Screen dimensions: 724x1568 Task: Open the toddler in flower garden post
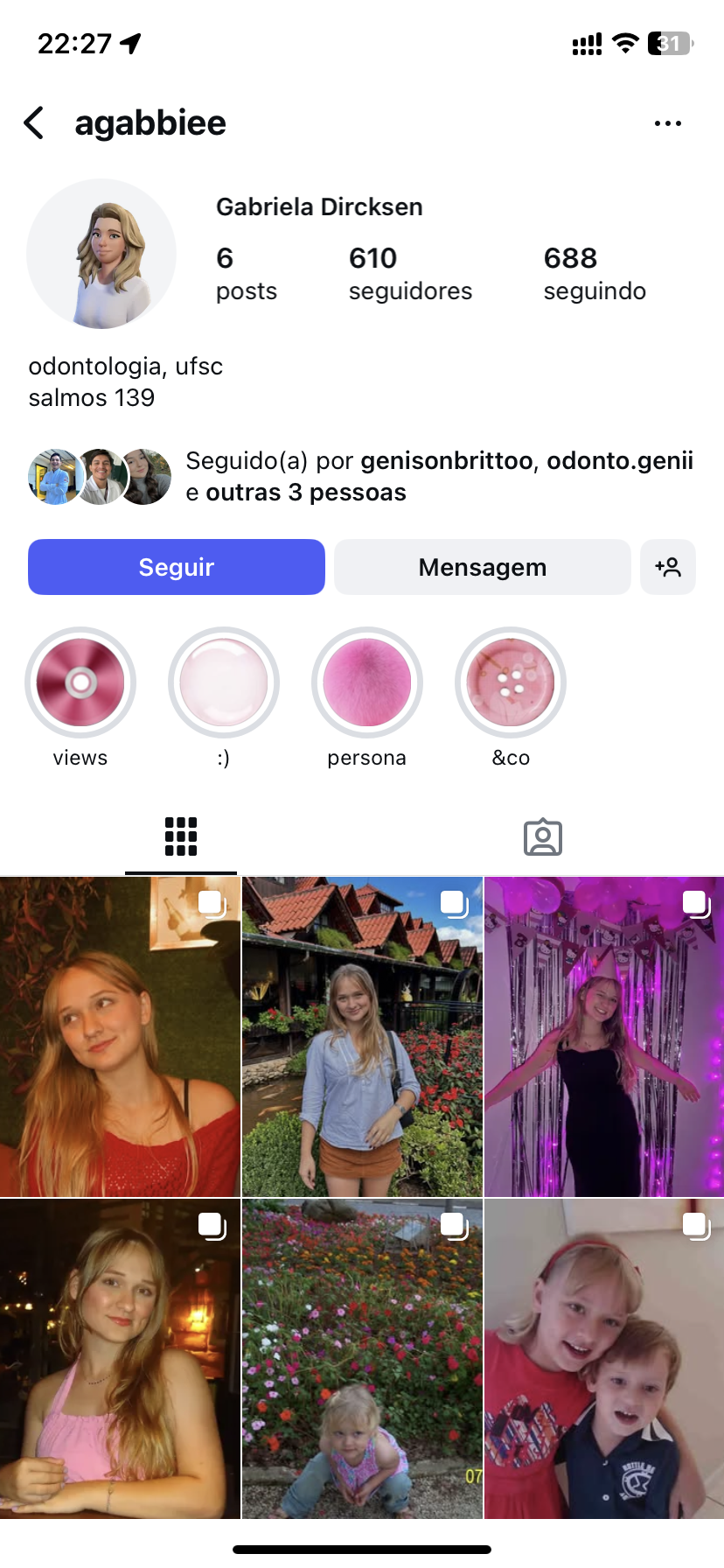click(x=362, y=1359)
